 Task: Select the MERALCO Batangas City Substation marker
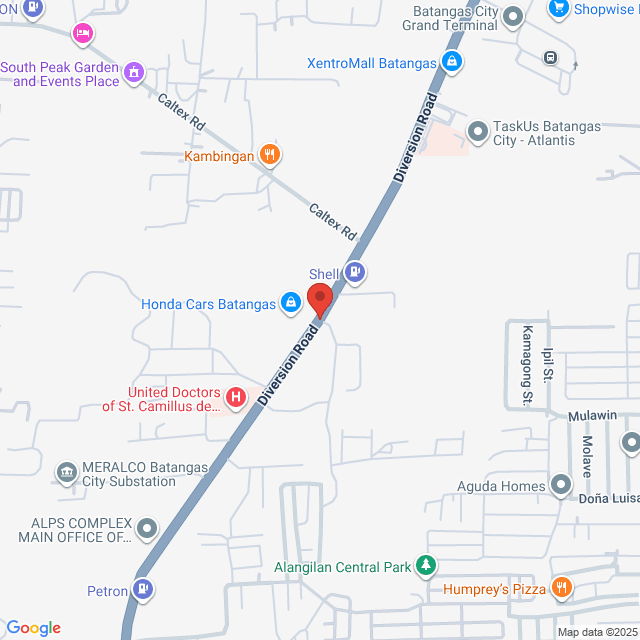66,471
